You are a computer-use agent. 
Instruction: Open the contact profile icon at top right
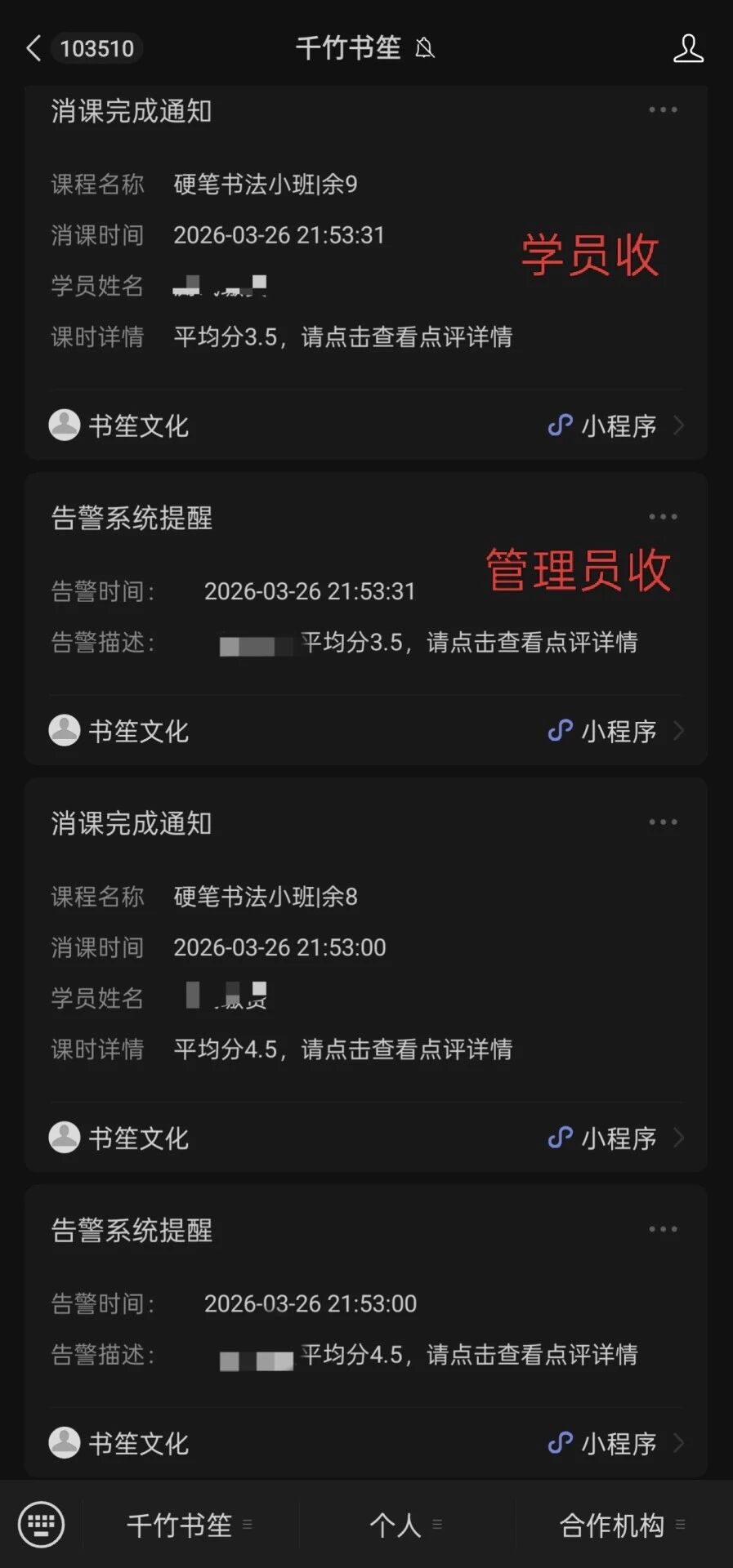(689, 49)
